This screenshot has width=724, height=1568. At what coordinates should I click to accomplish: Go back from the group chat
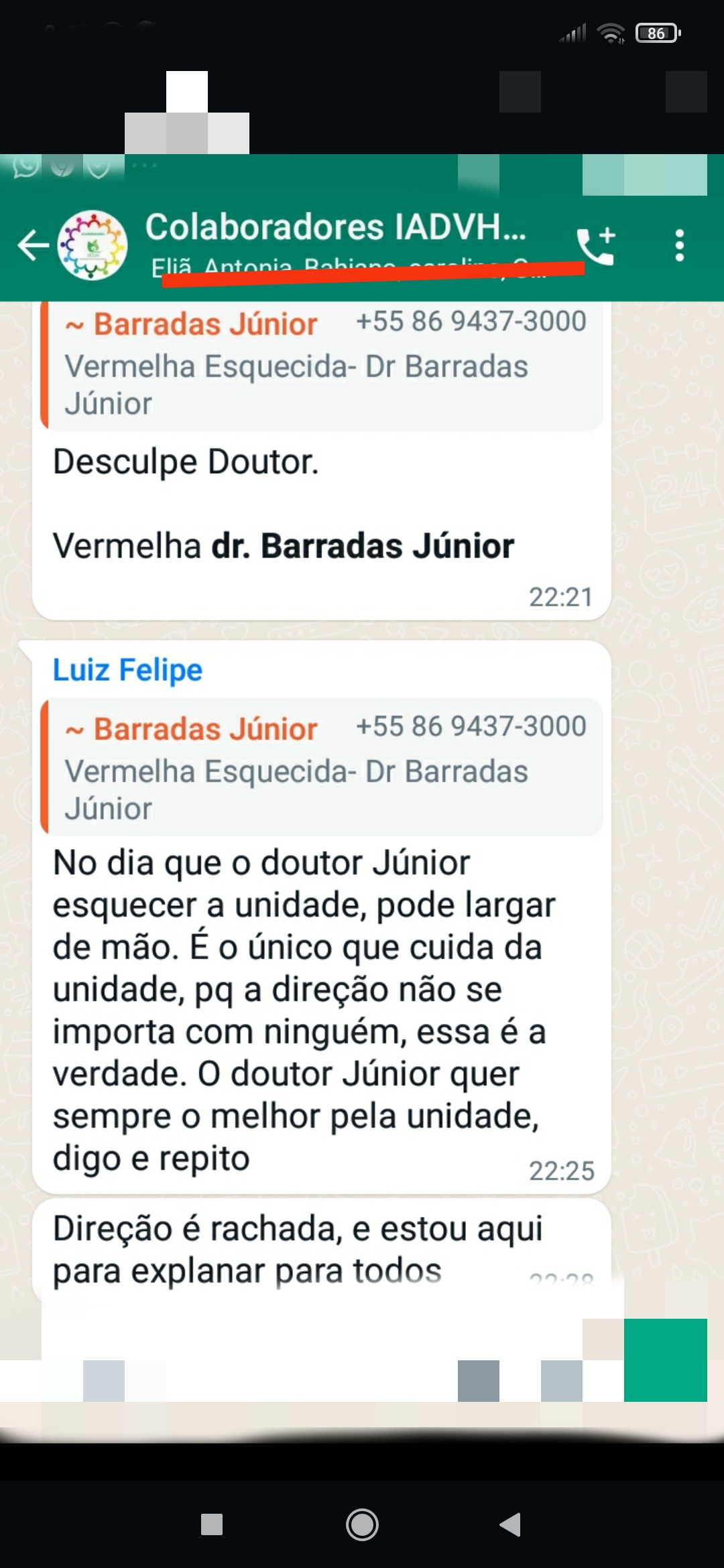click(32, 246)
